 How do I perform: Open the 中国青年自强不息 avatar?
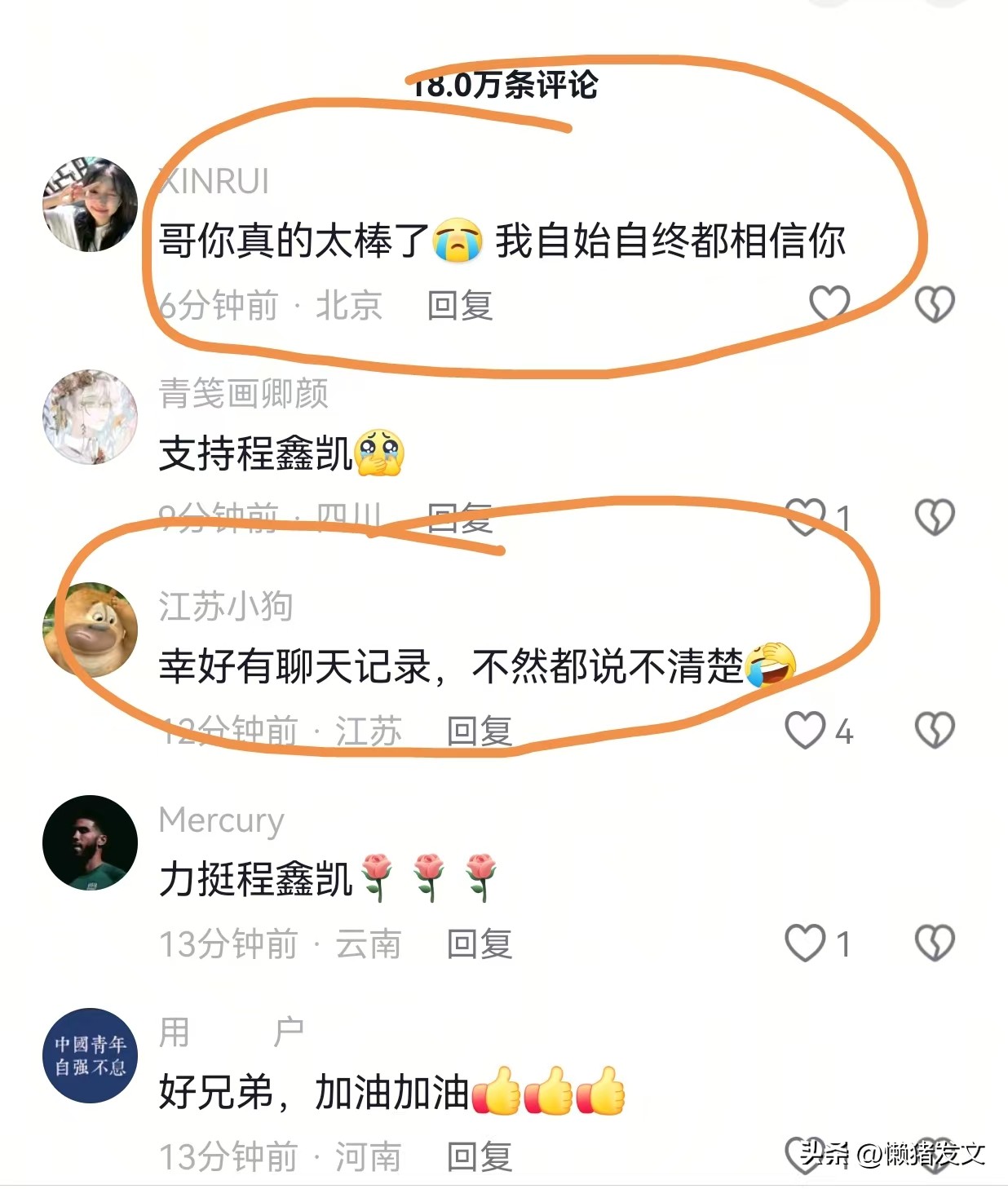[90, 1055]
